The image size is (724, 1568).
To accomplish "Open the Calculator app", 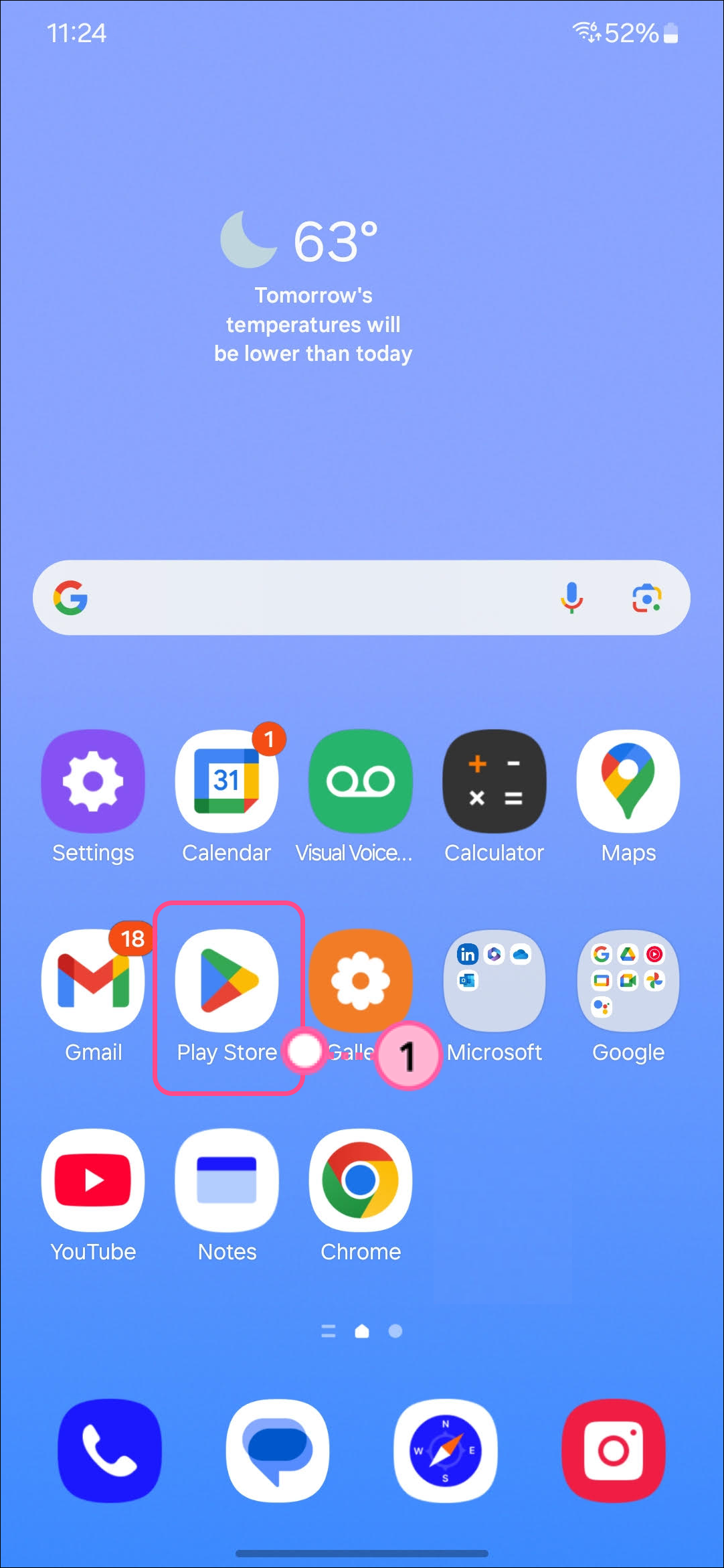I will pos(494,781).
